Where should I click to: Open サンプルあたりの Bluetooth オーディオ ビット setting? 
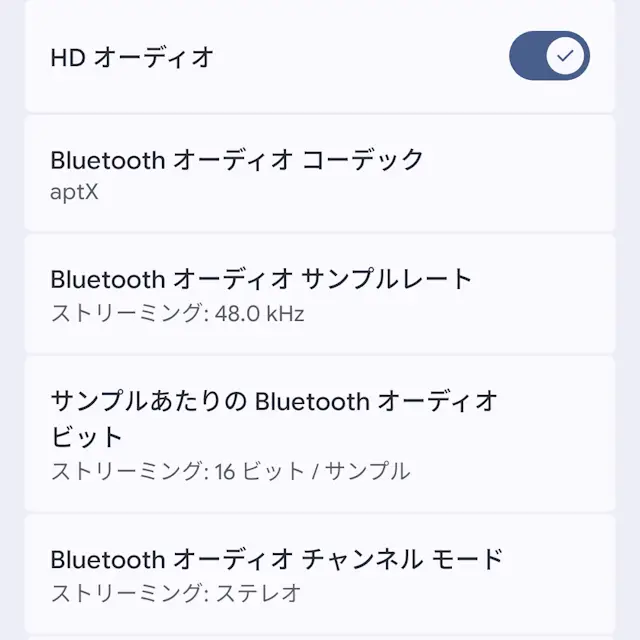click(x=320, y=434)
